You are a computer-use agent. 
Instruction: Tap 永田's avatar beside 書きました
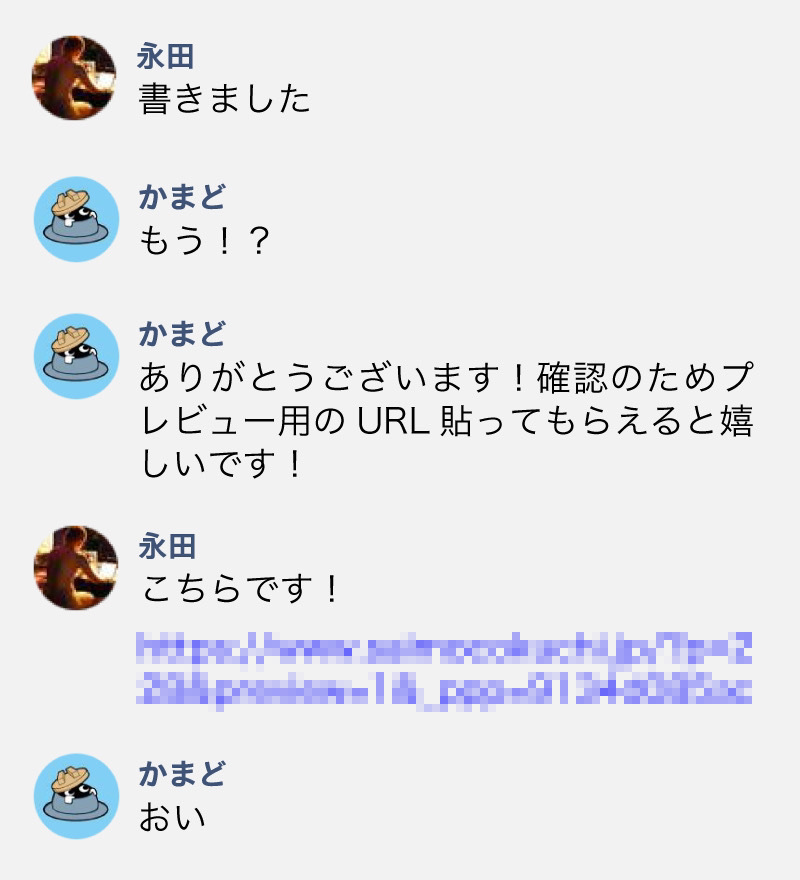coord(76,77)
